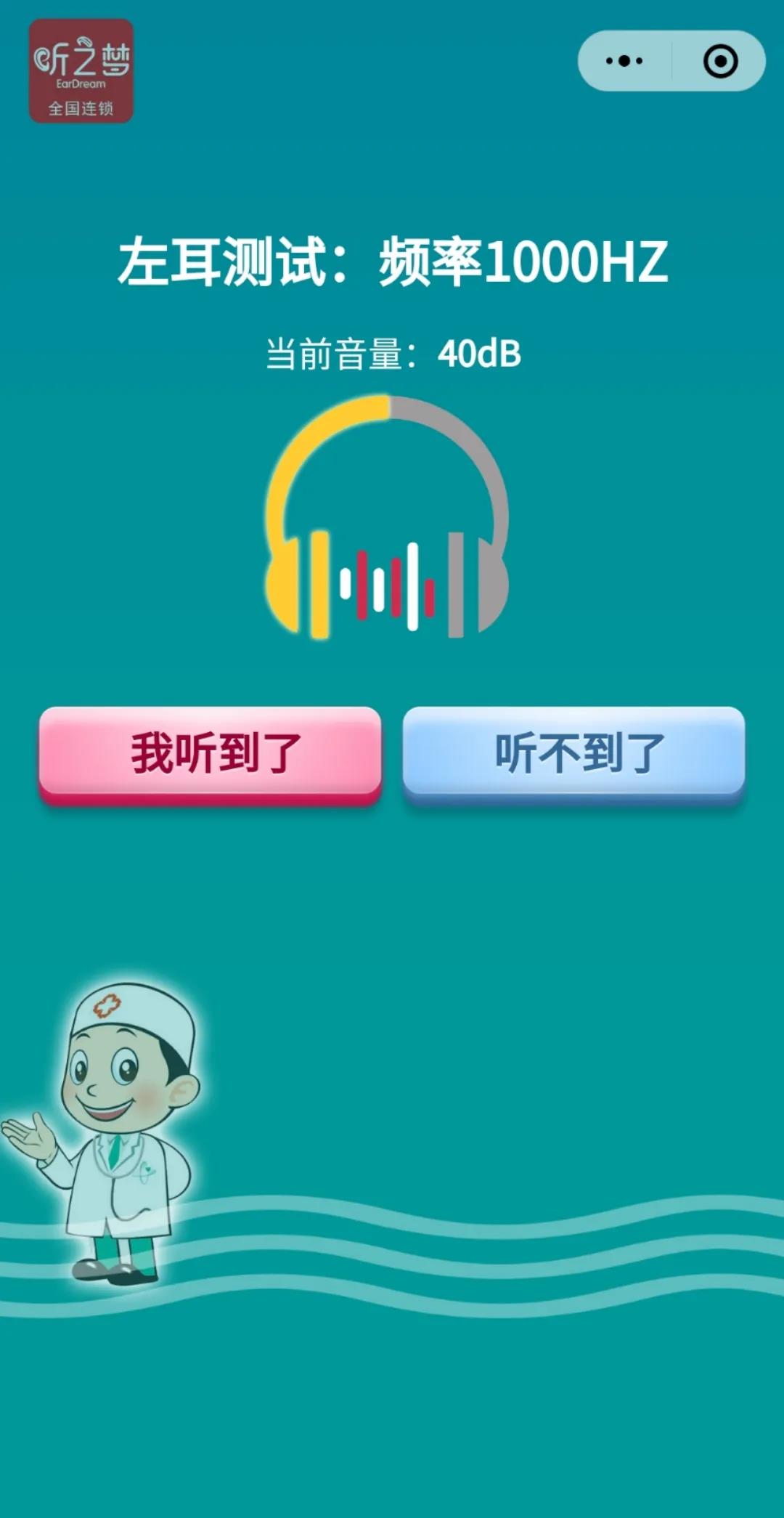Open the mini program three-dot menu
Image resolution: width=784 pixels, height=1518 pixels.
(624, 61)
